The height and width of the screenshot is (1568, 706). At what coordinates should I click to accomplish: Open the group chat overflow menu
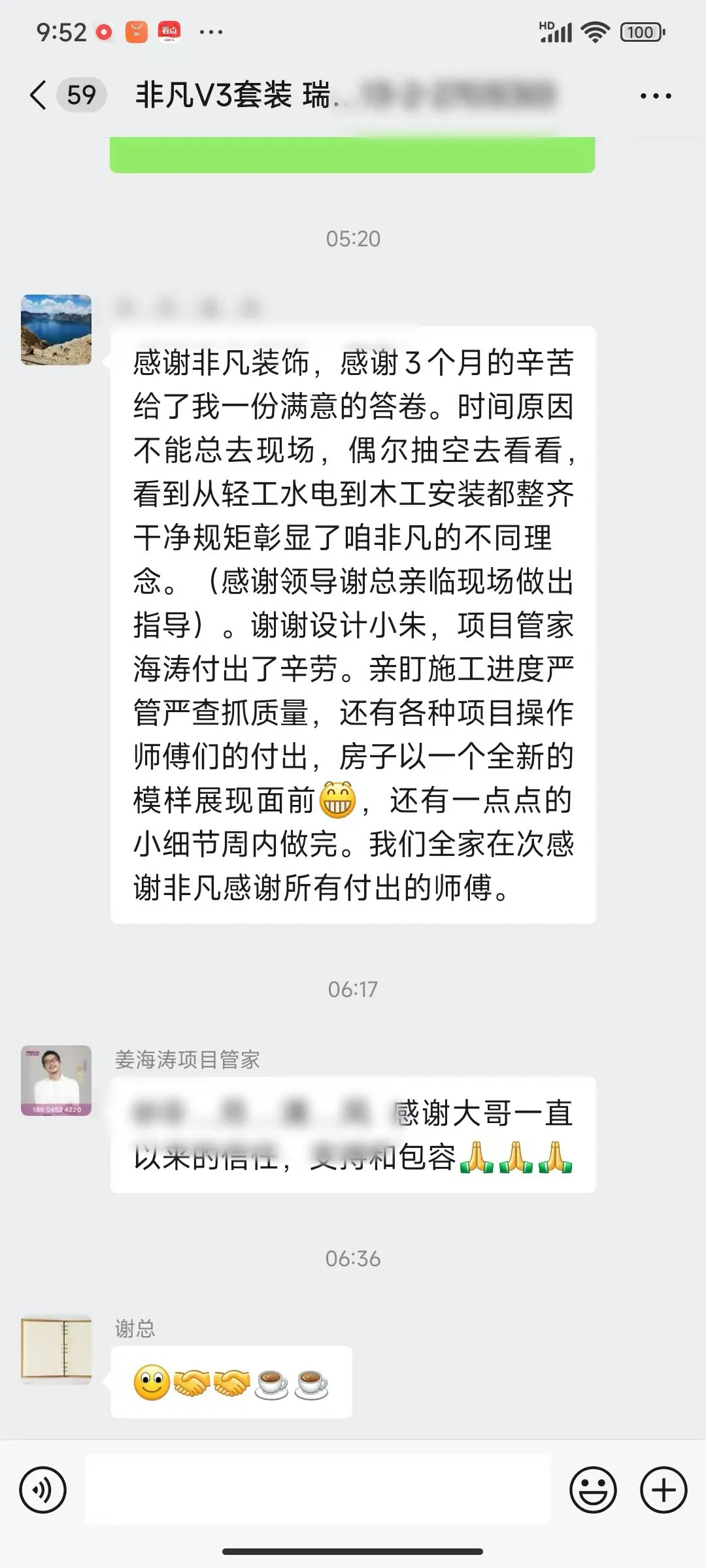(x=655, y=96)
